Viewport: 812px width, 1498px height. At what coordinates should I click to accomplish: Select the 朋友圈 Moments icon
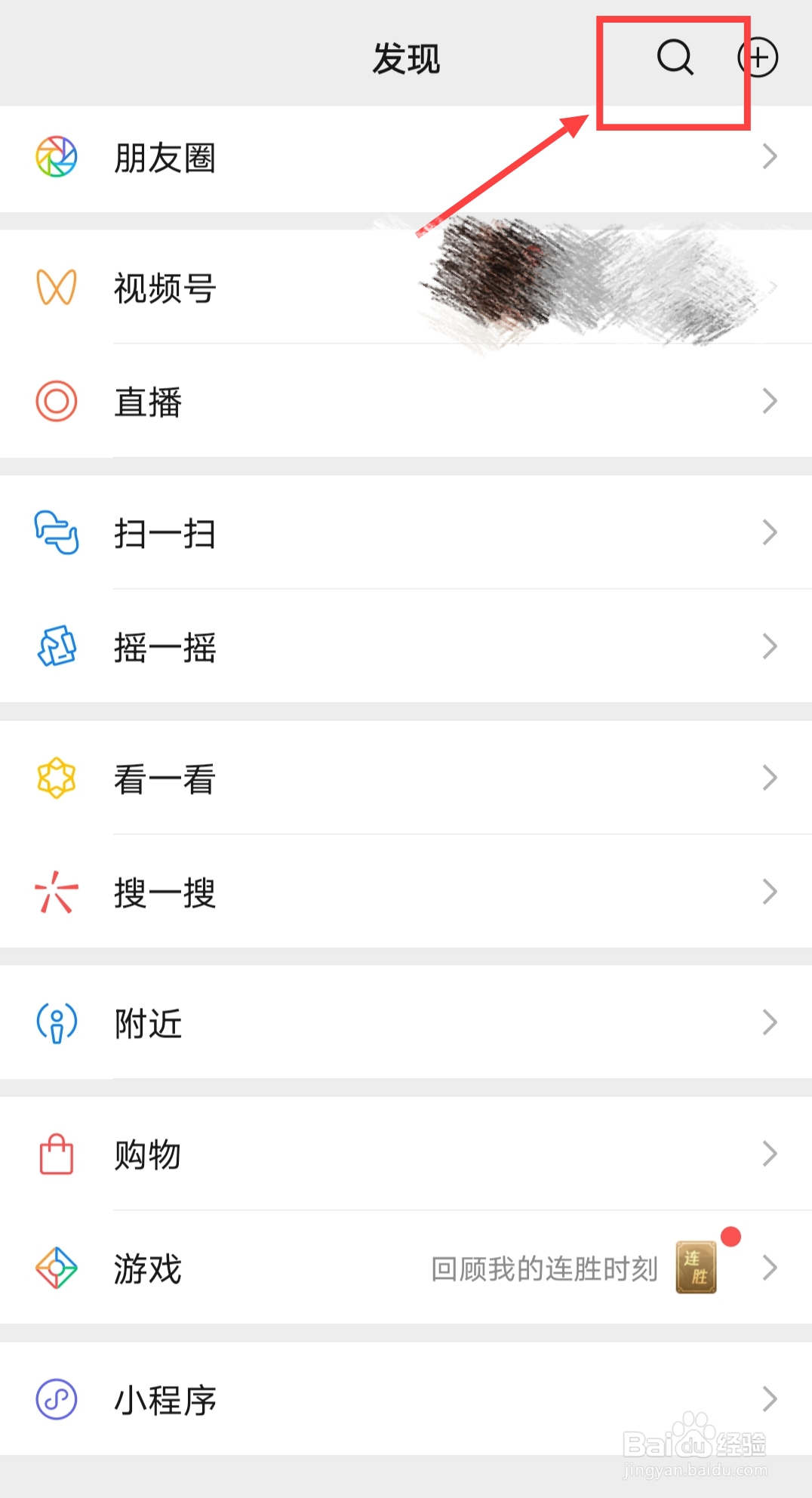[x=56, y=157]
